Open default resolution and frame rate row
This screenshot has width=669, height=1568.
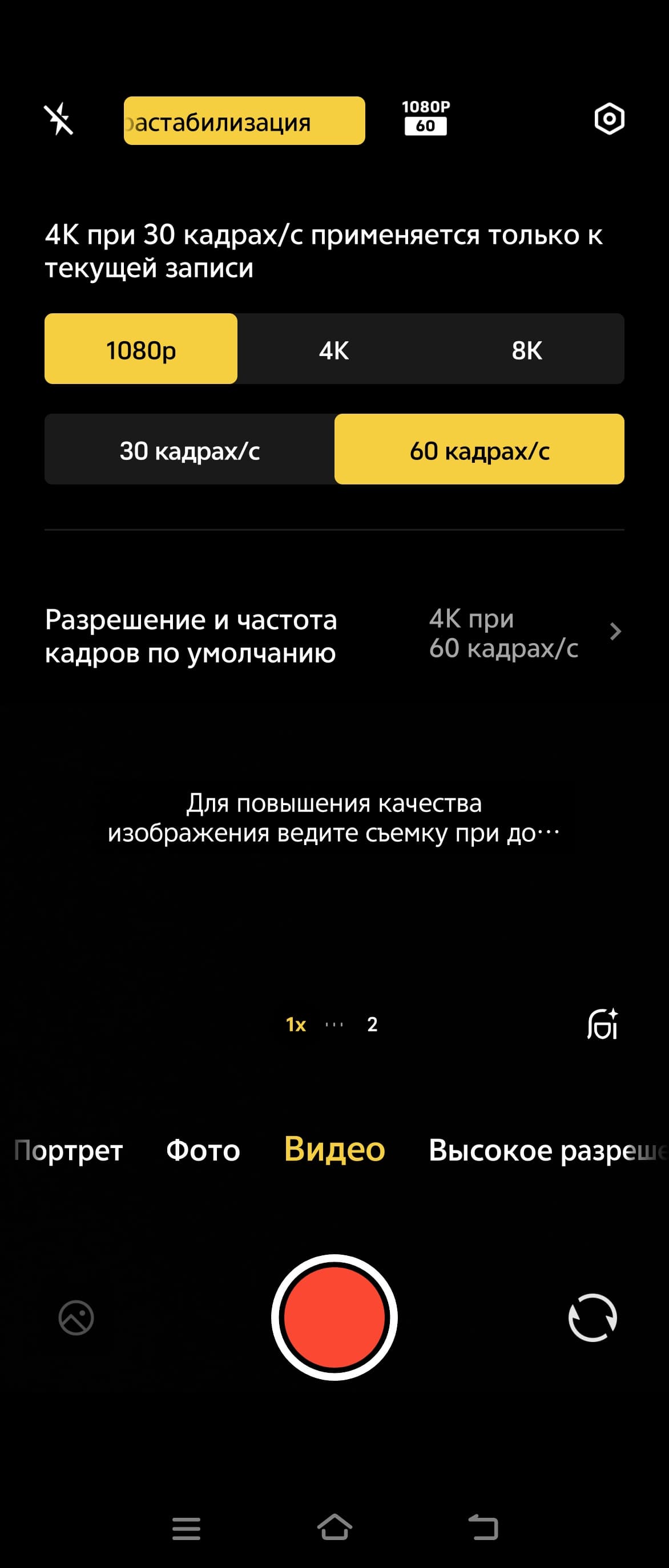333,635
